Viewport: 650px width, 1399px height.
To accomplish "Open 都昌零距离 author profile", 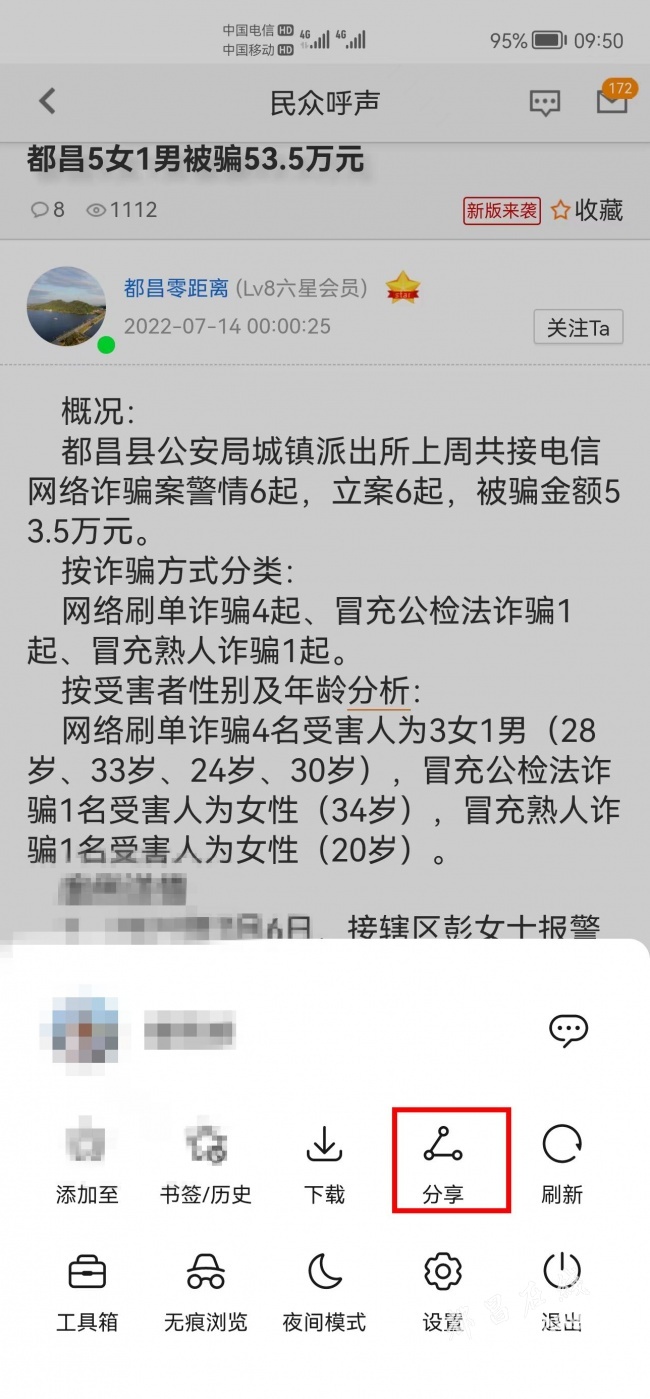I will coord(175,288).
